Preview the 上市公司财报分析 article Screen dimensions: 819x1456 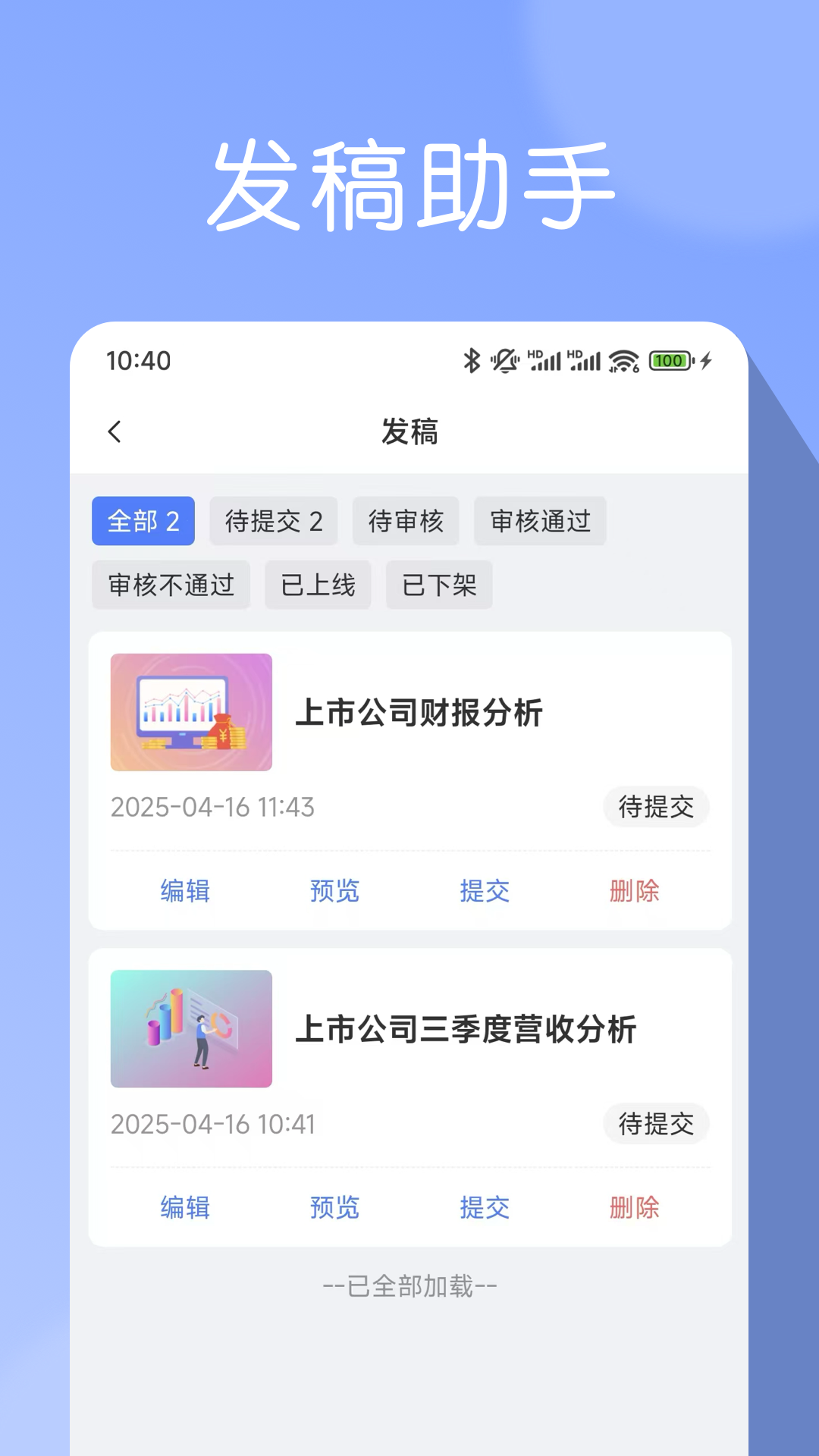(x=334, y=891)
